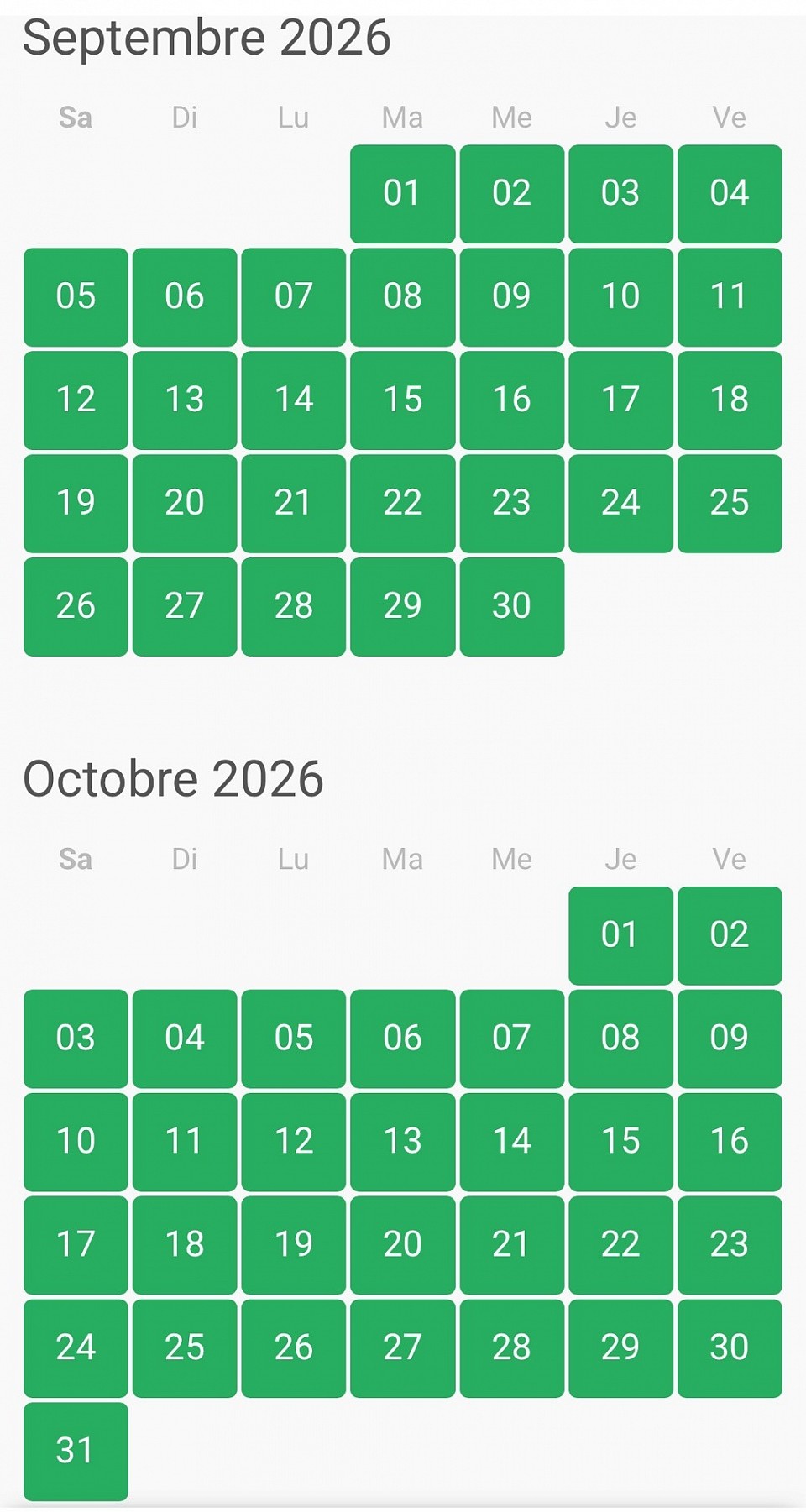Choose September 15 date

pyautogui.click(x=402, y=400)
